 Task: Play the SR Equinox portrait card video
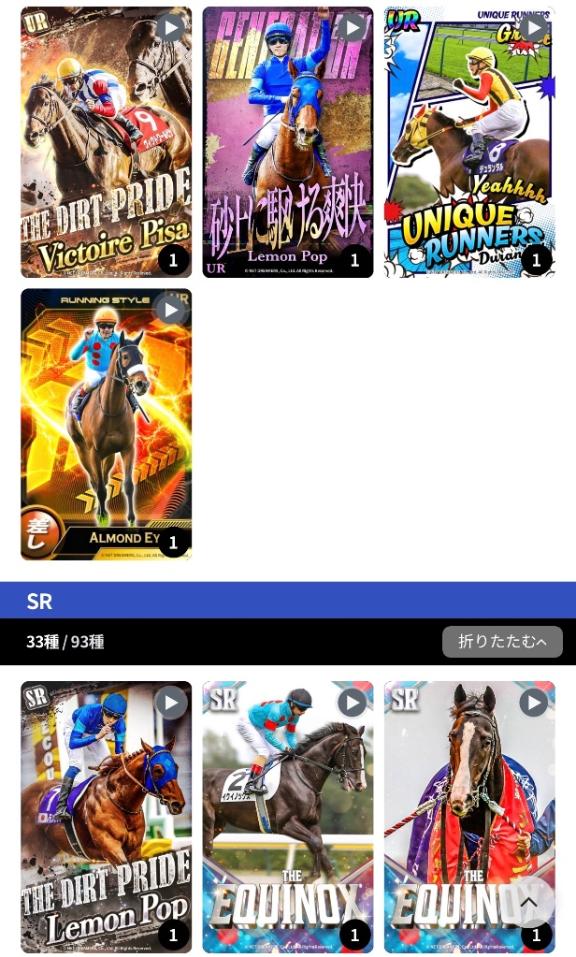pos(534,702)
